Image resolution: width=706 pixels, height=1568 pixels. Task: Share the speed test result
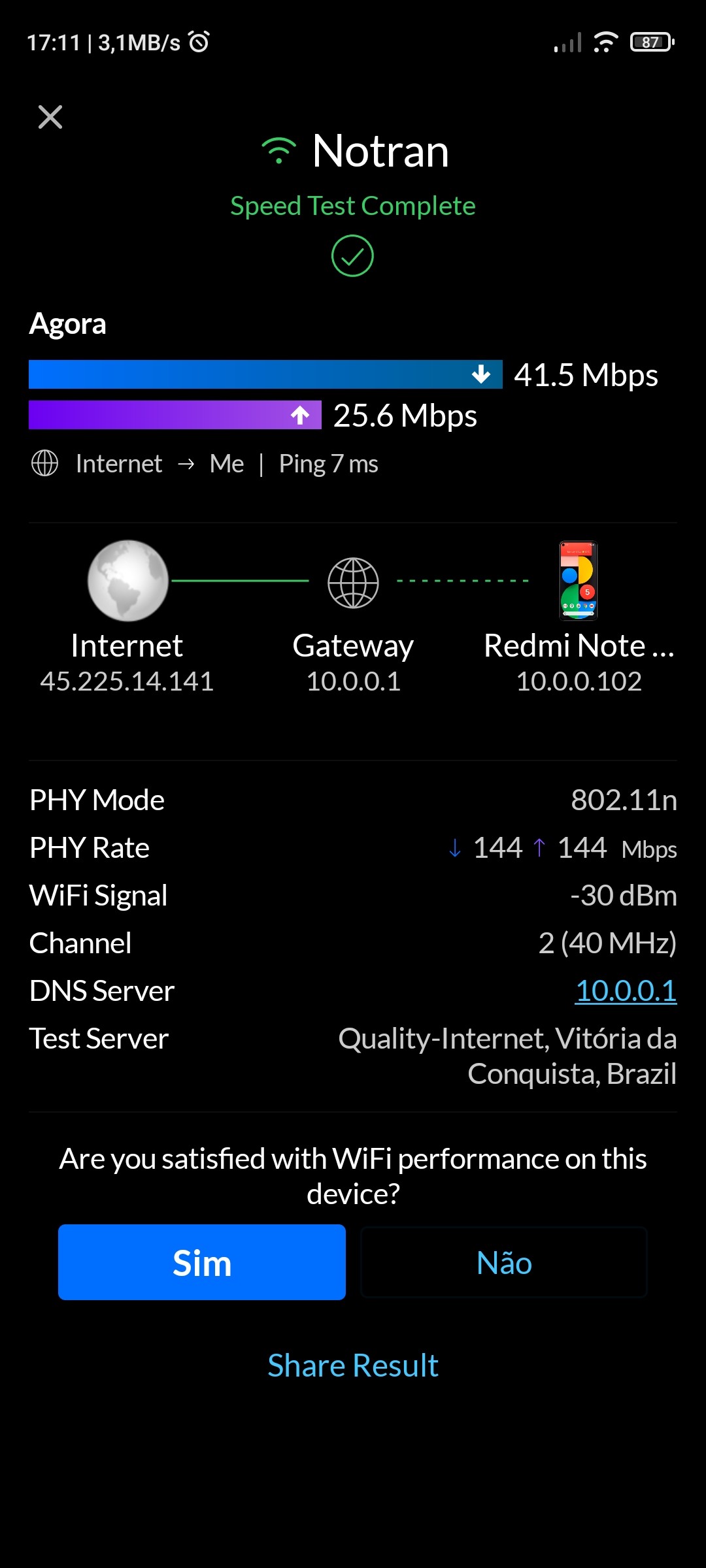[353, 1365]
